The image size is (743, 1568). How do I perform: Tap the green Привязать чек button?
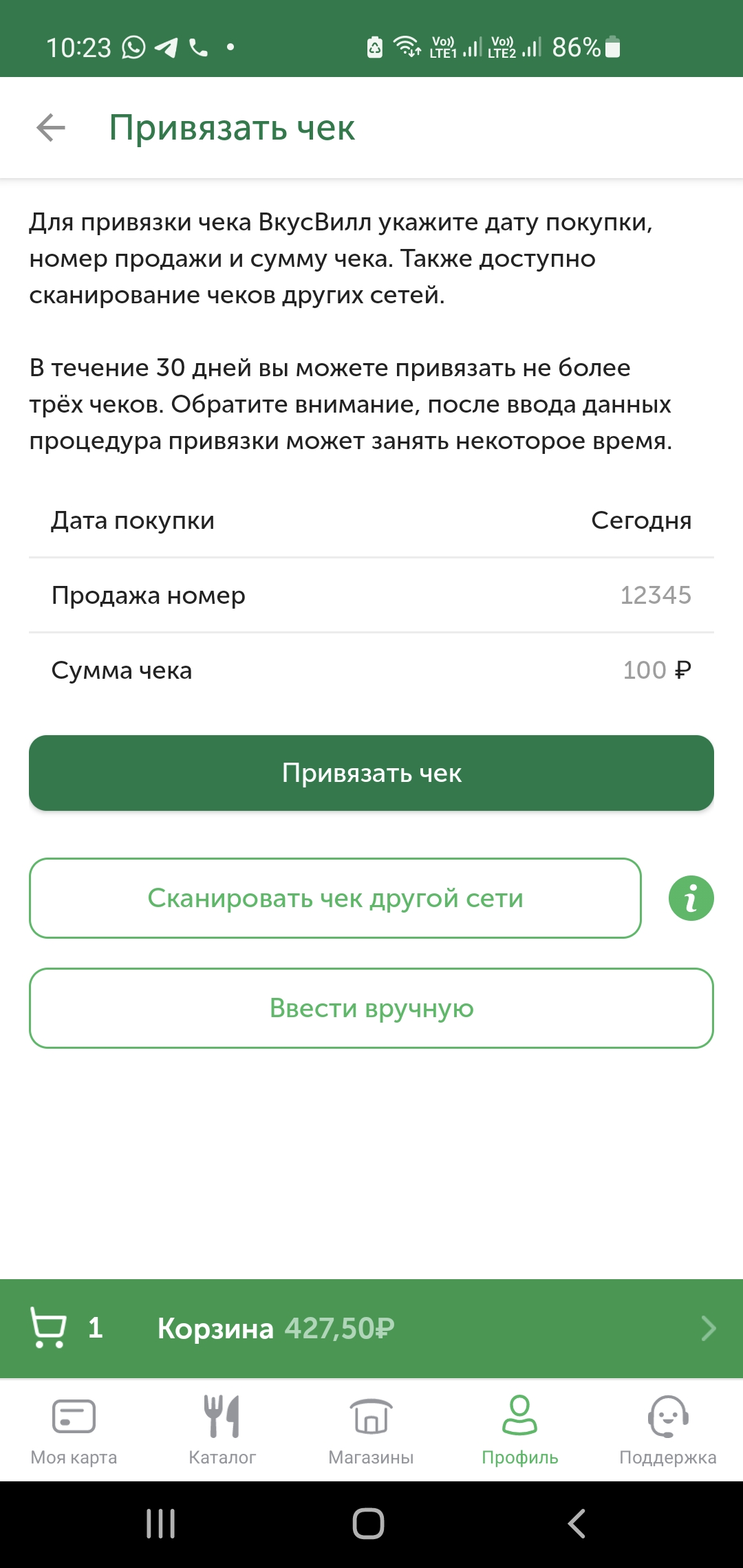[x=371, y=773]
